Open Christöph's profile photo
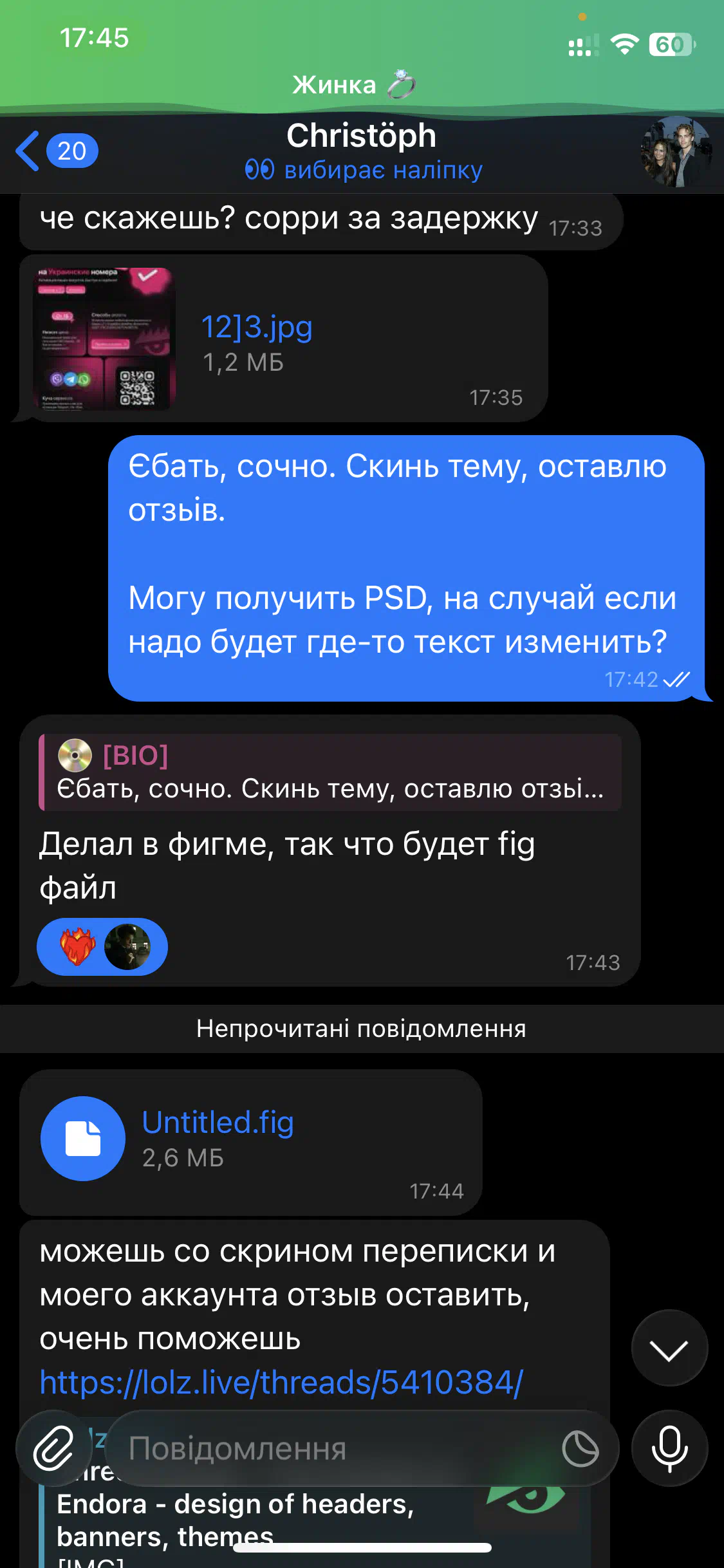The width and height of the screenshot is (724, 1568). click(676, 152)
